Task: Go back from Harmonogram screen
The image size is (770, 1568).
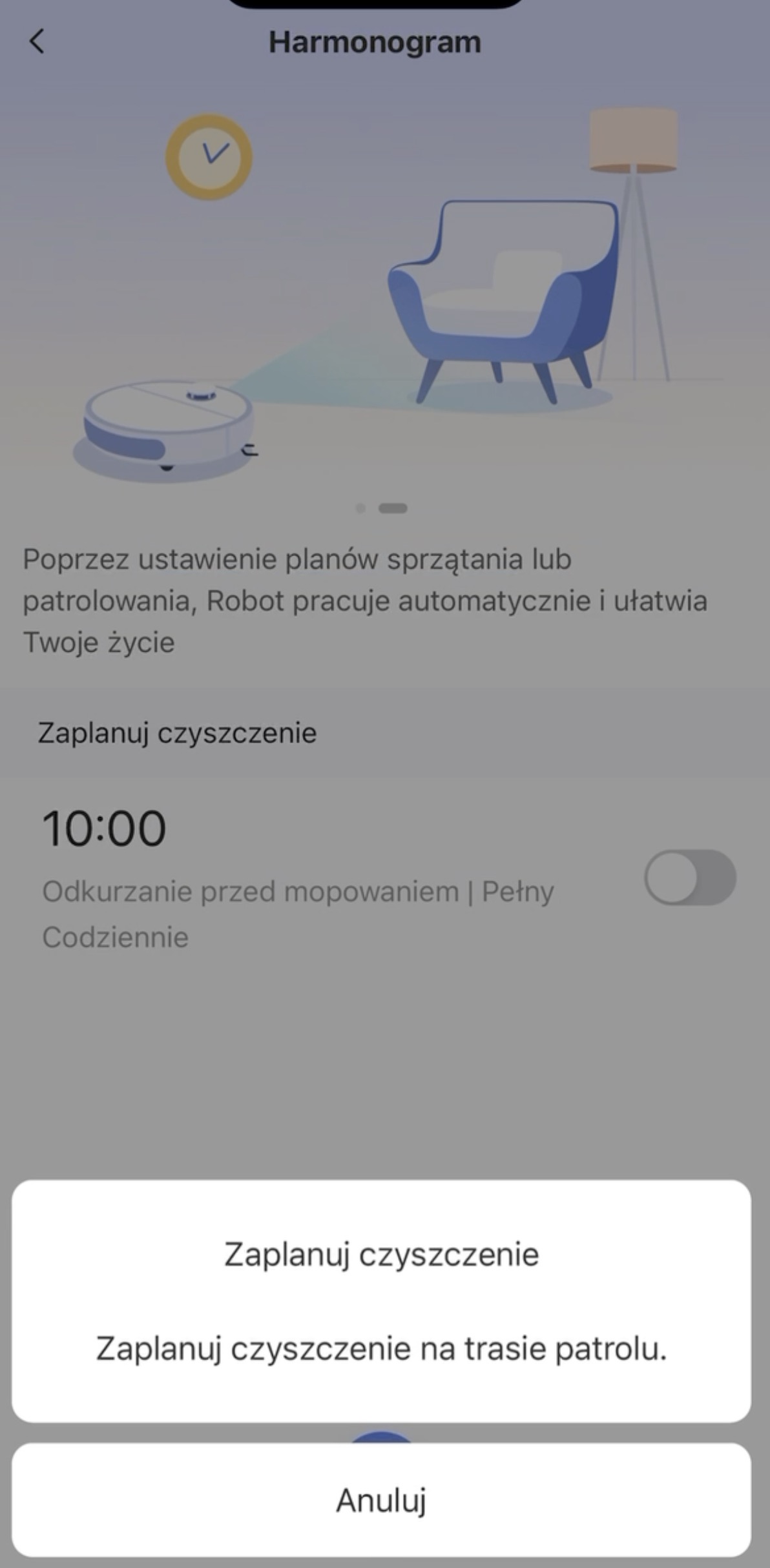Action: pos(37,41)
